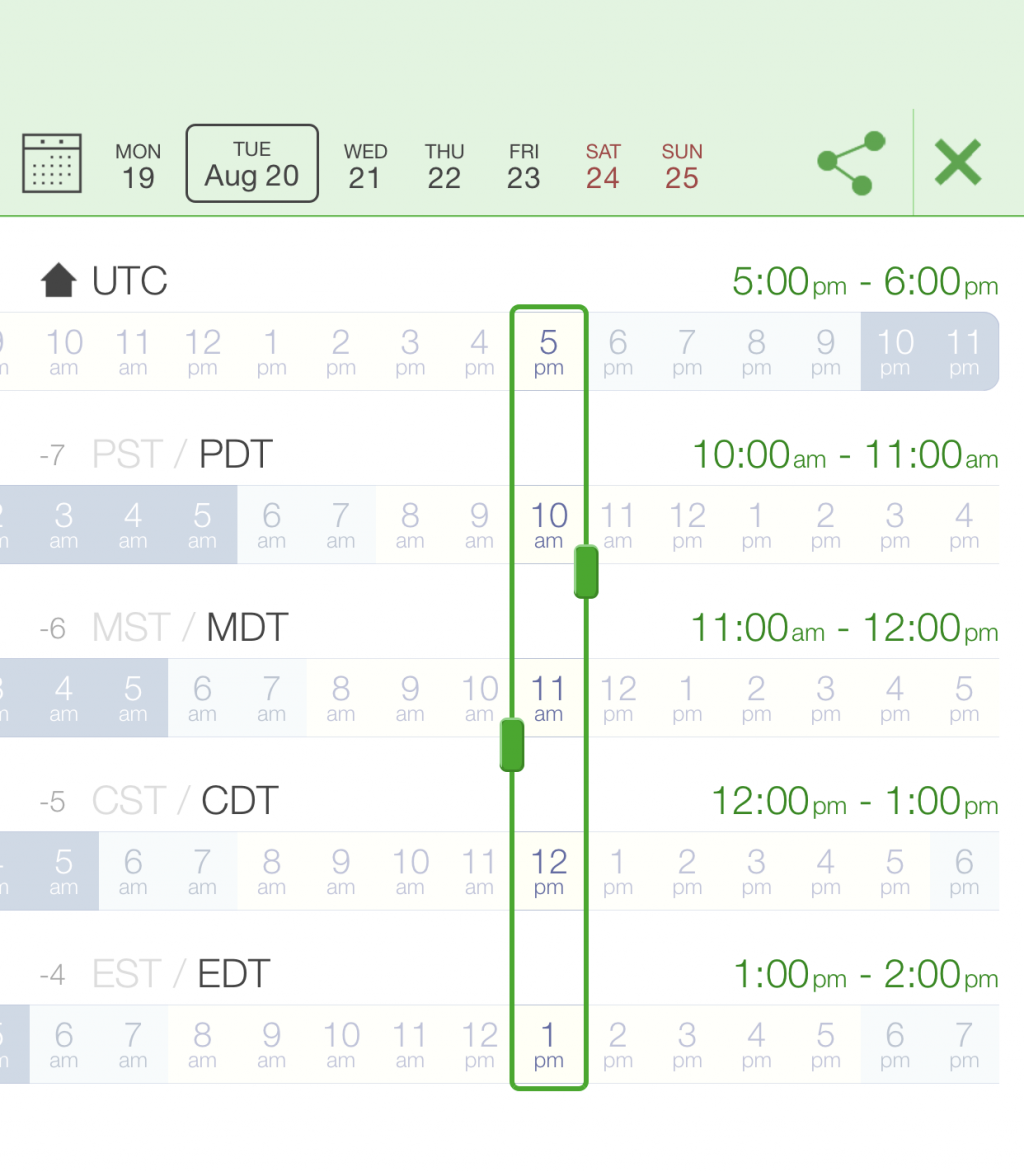The height and width of the screenshot is (1172, 1024).
Task: Tap 8 am in the MDT row
Action: click(341, 697)
